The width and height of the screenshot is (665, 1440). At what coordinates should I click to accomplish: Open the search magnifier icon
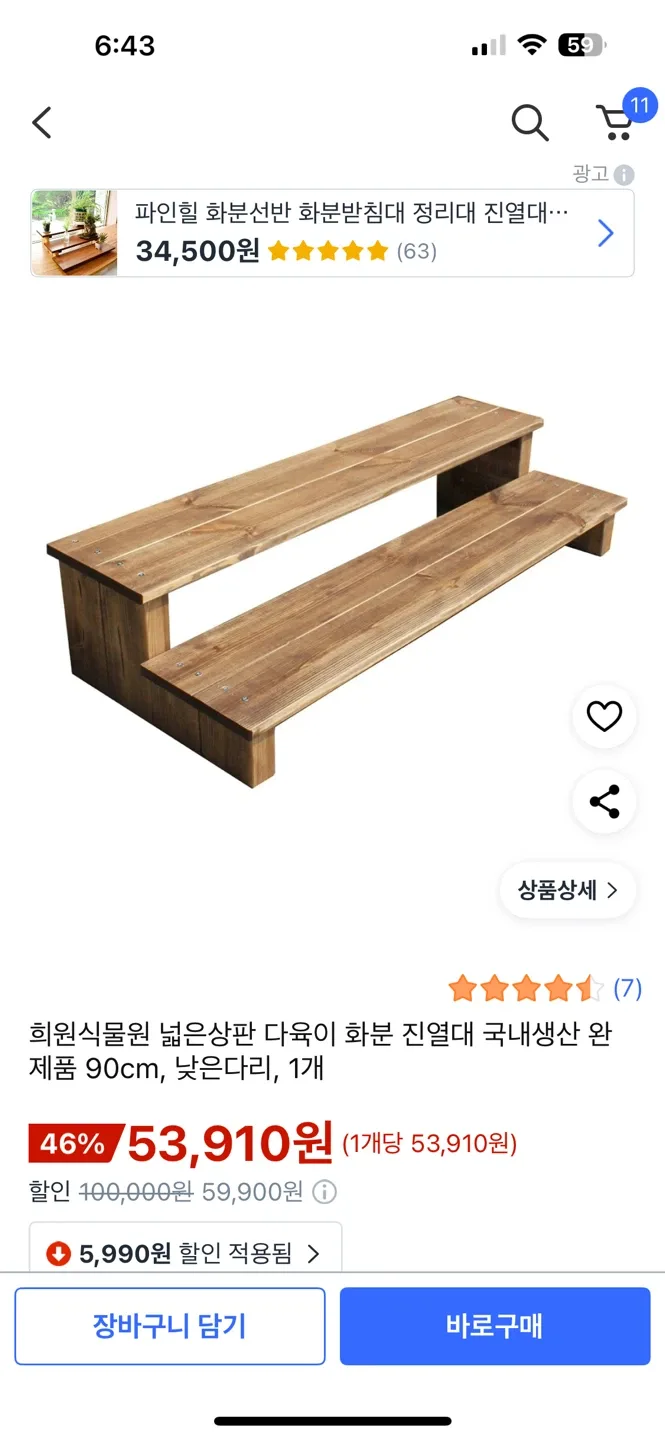(529, 123)
